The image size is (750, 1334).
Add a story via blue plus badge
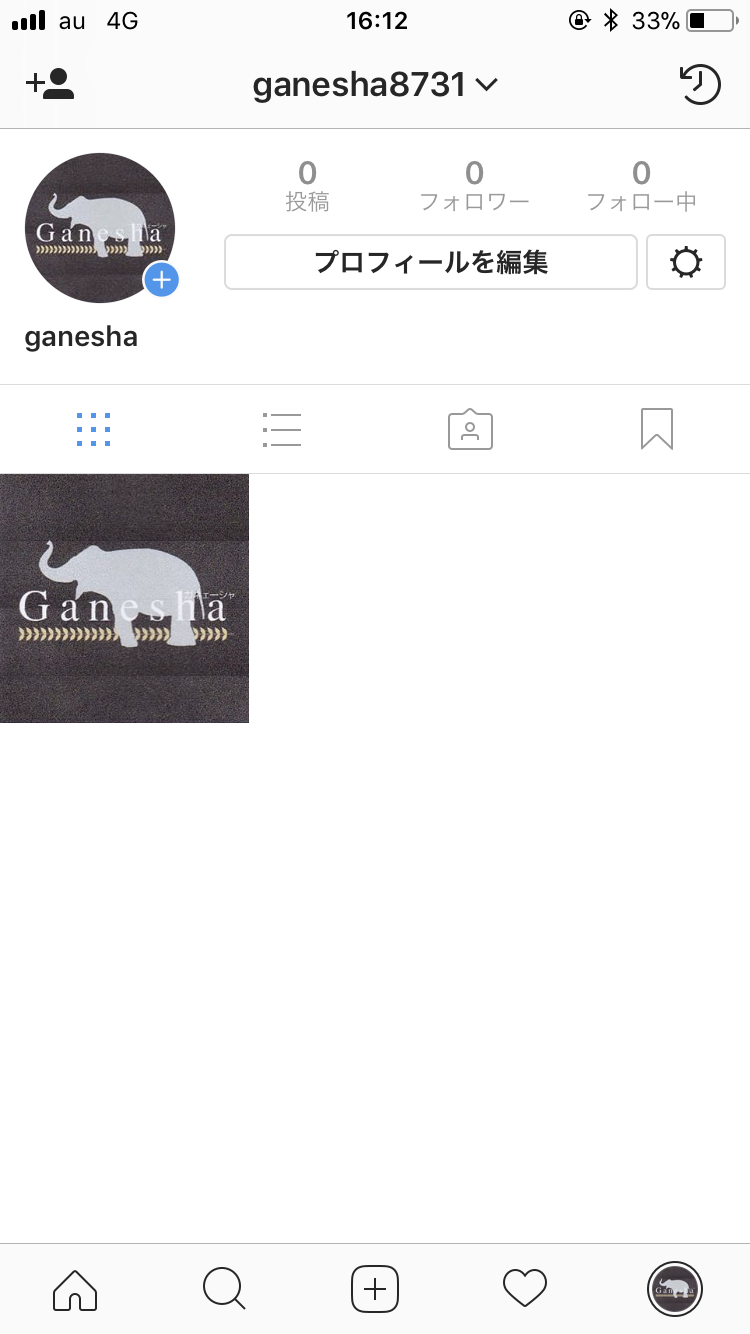pyautogui.click(x=161, y=279)
